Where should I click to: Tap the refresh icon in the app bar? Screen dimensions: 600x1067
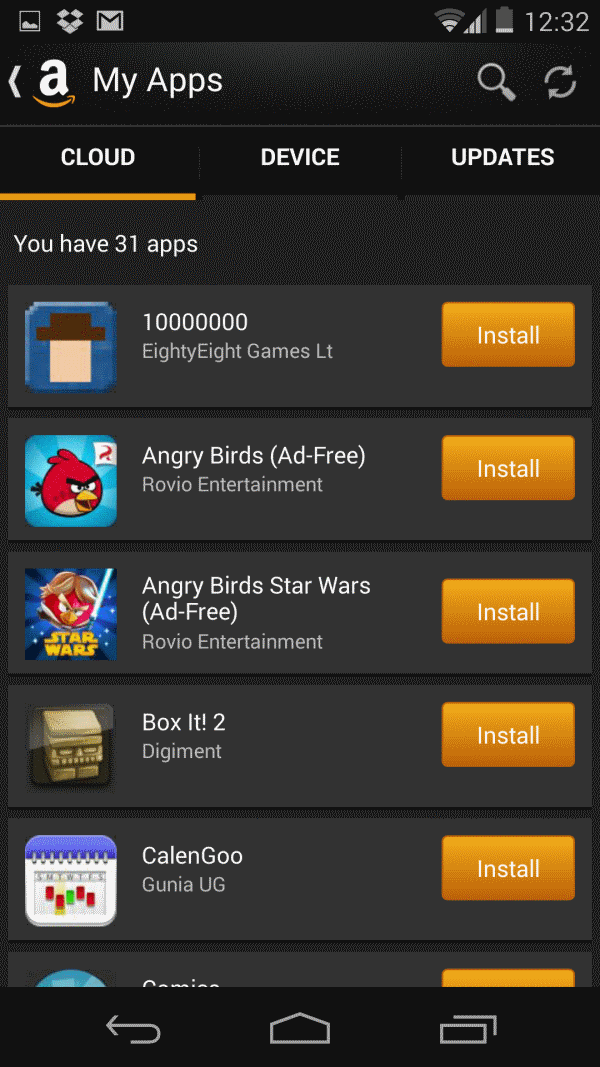pos(561,82)
